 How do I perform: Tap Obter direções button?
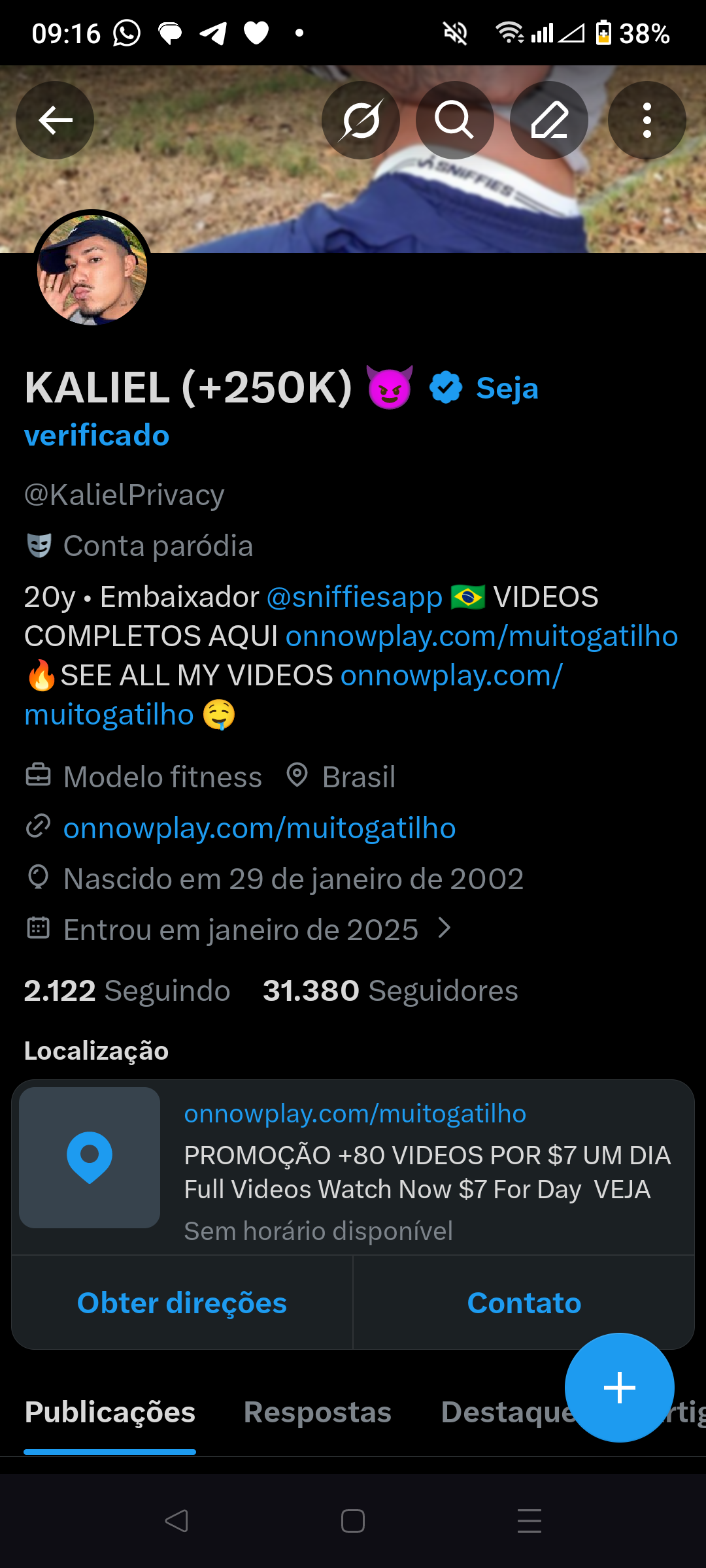182,1303
